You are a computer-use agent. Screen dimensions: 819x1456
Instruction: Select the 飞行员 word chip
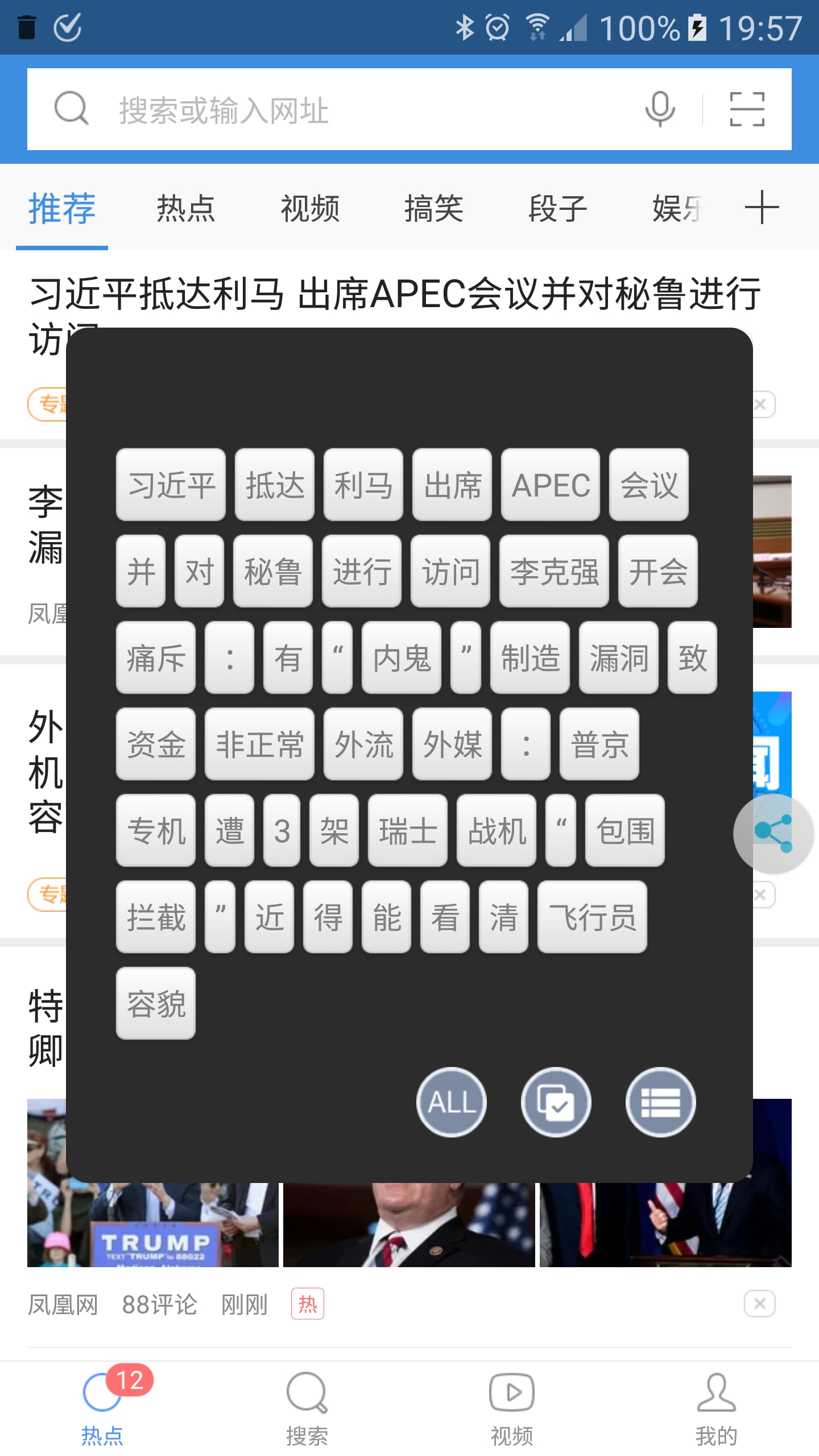591,917
